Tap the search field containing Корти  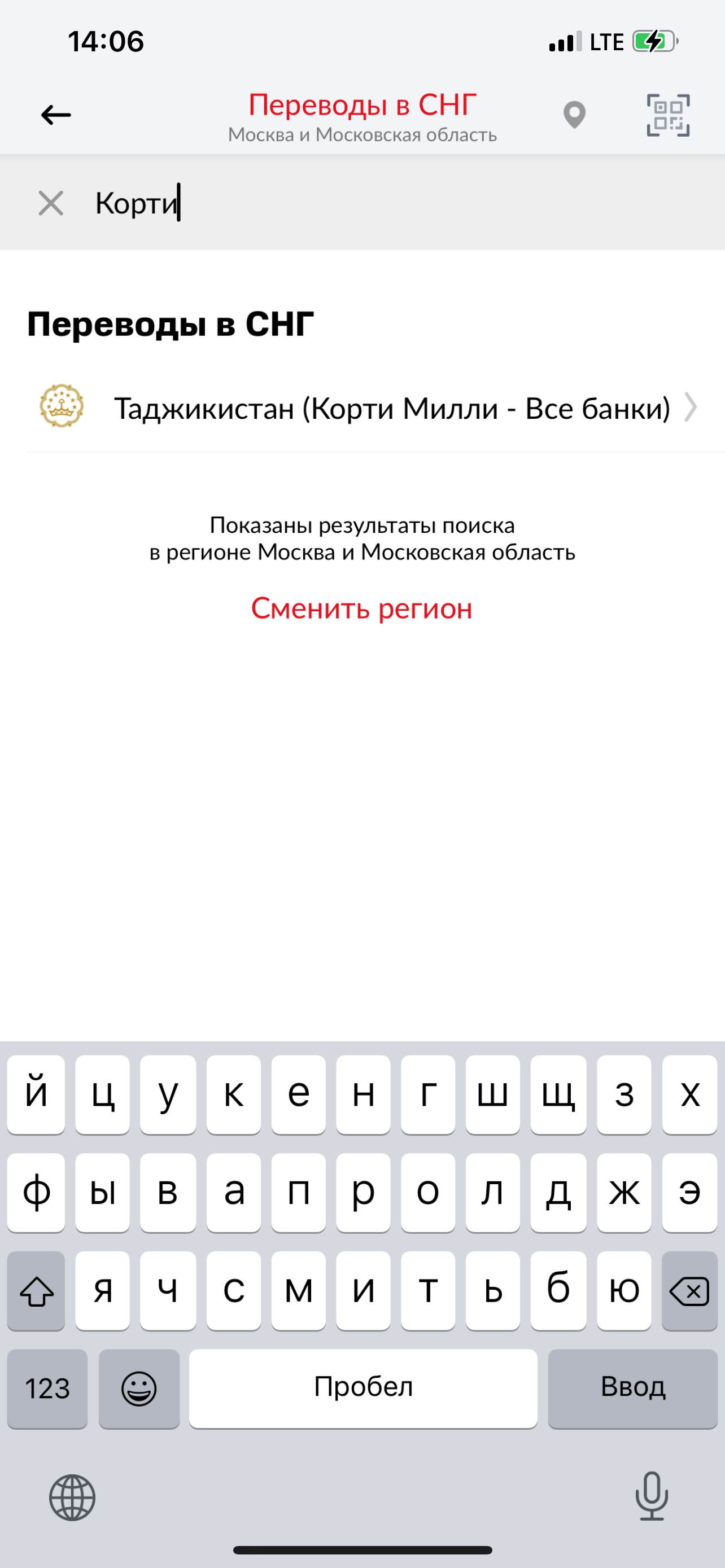(x=390, y=203)
